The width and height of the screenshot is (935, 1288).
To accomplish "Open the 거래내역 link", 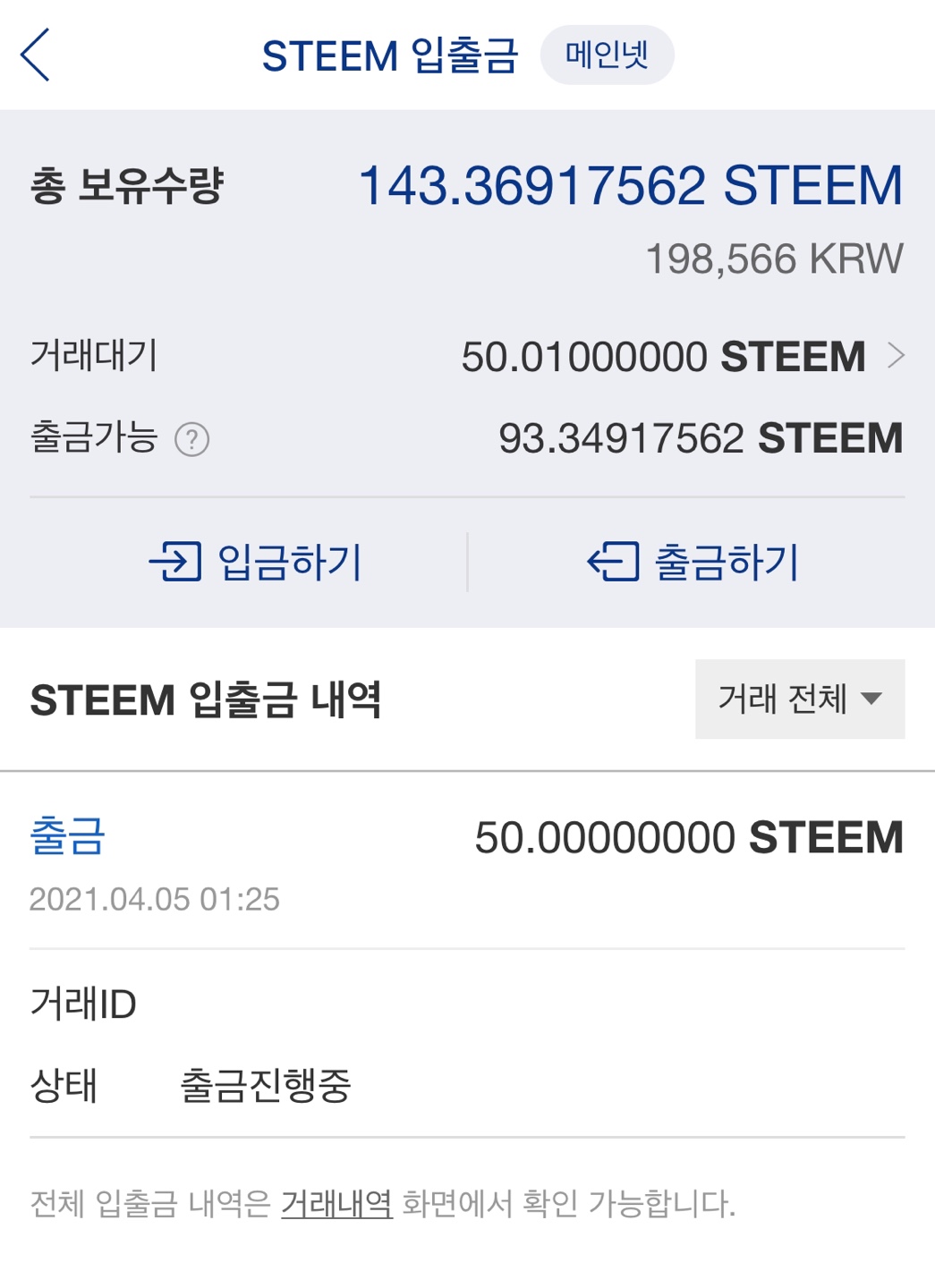I will coord(336,1204).
